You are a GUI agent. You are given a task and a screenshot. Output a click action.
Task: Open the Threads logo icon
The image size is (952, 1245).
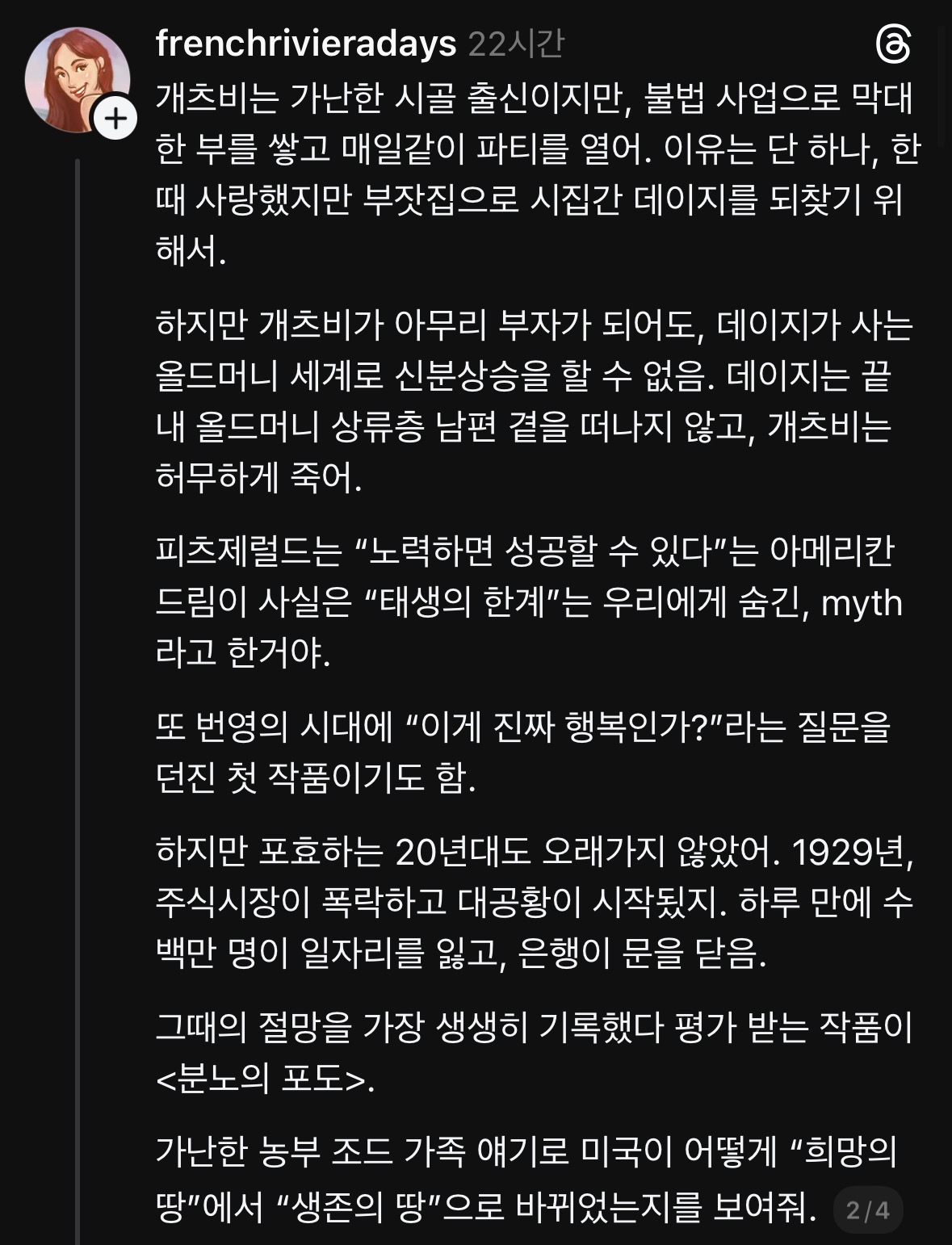(894, 44)
